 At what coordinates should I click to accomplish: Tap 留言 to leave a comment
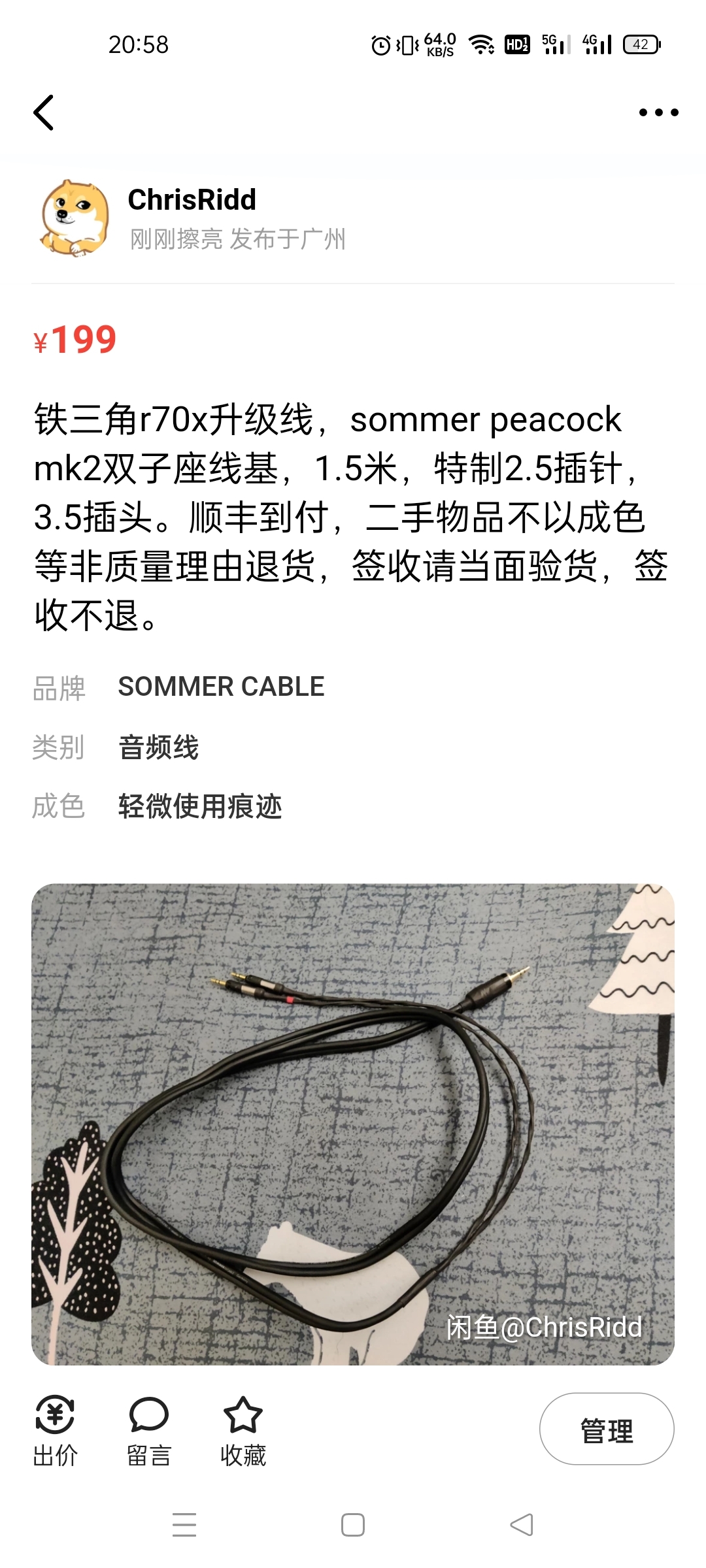pos(149,1431)
